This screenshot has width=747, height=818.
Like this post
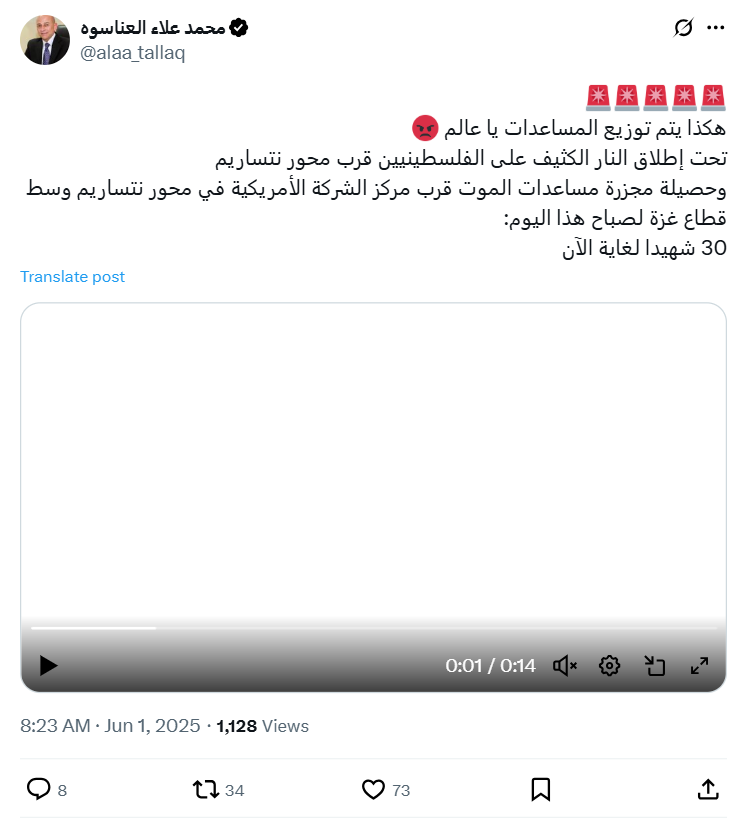pos(373,789)
